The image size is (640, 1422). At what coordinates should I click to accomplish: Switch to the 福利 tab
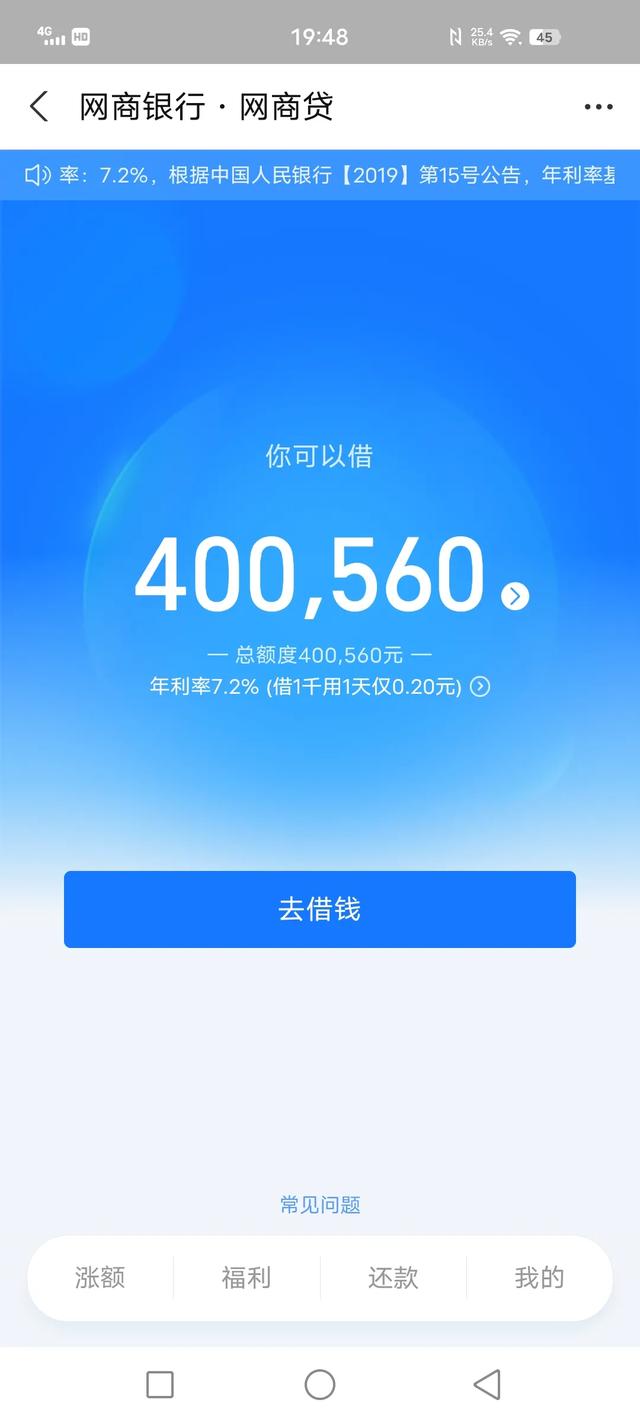246,1277
